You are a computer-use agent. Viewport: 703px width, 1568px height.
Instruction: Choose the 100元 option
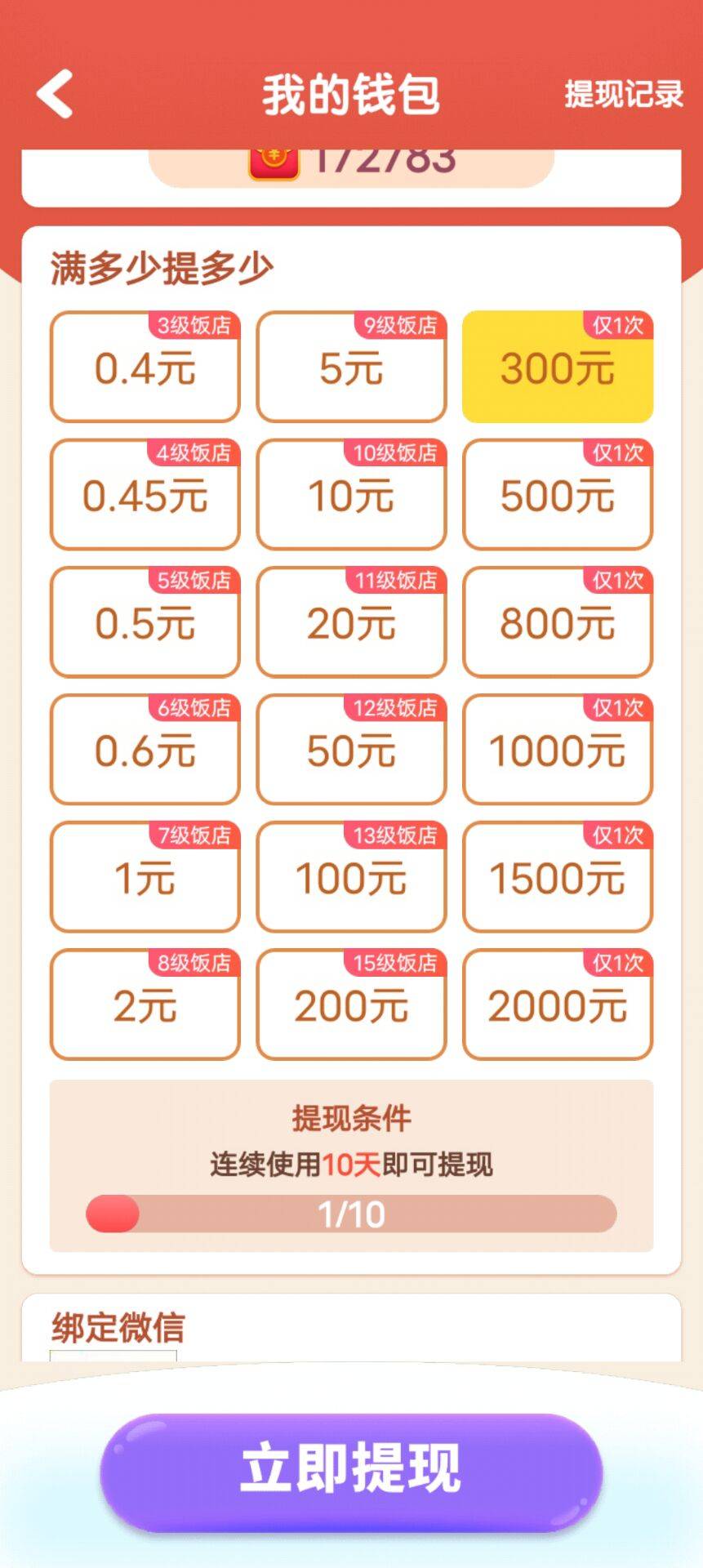(x=352, y=876)
